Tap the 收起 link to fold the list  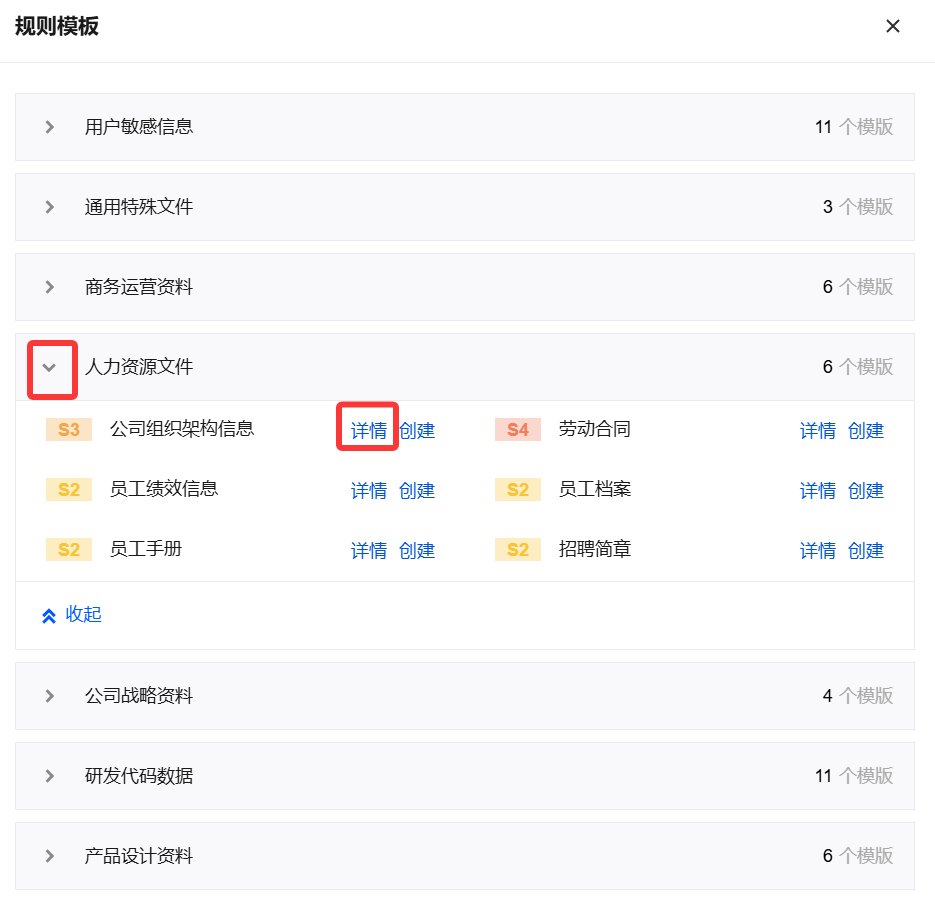pyautogui.click(x=72, y=614)
